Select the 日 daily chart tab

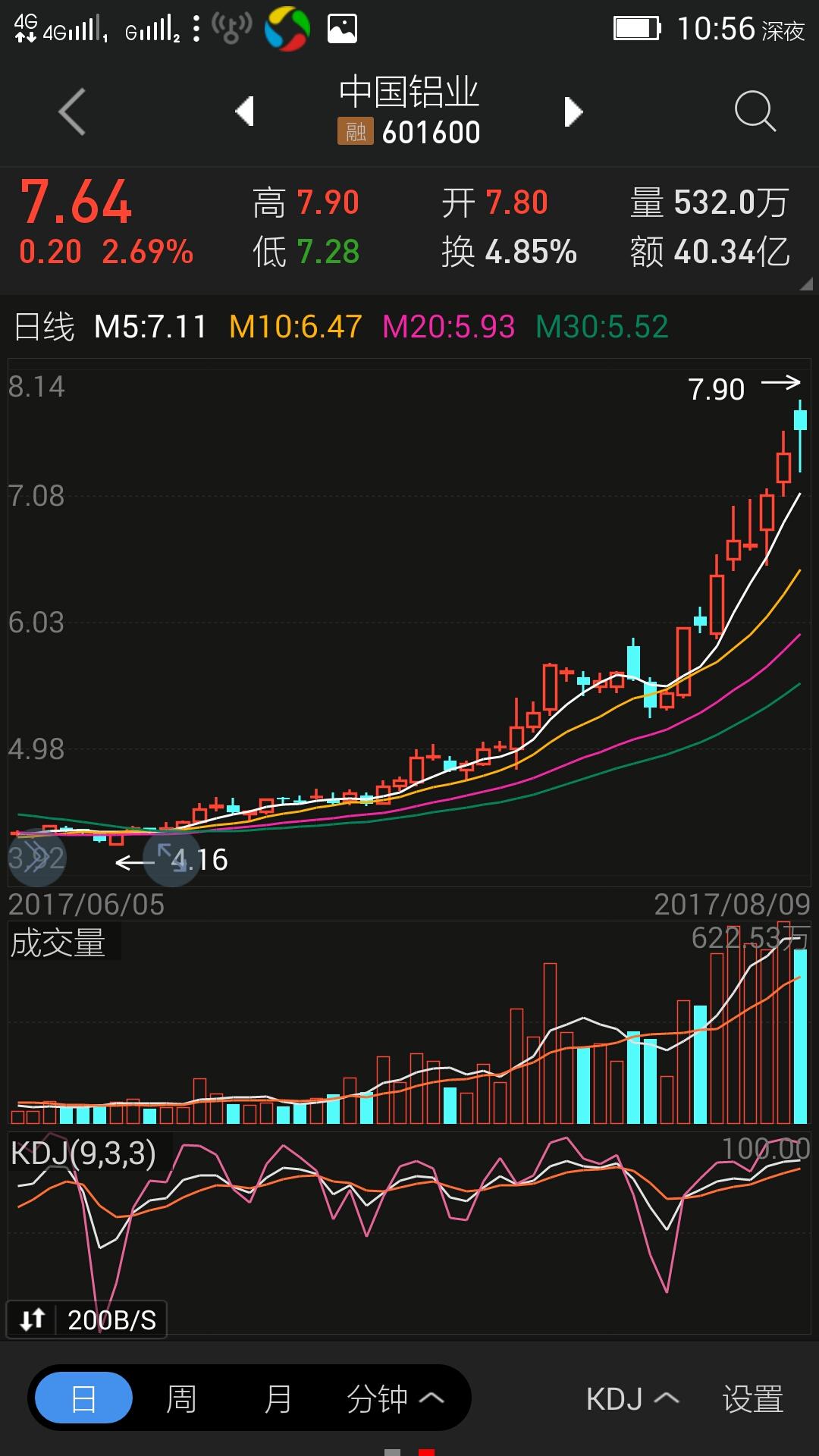pyautogui.click(x=83, y=1398)
